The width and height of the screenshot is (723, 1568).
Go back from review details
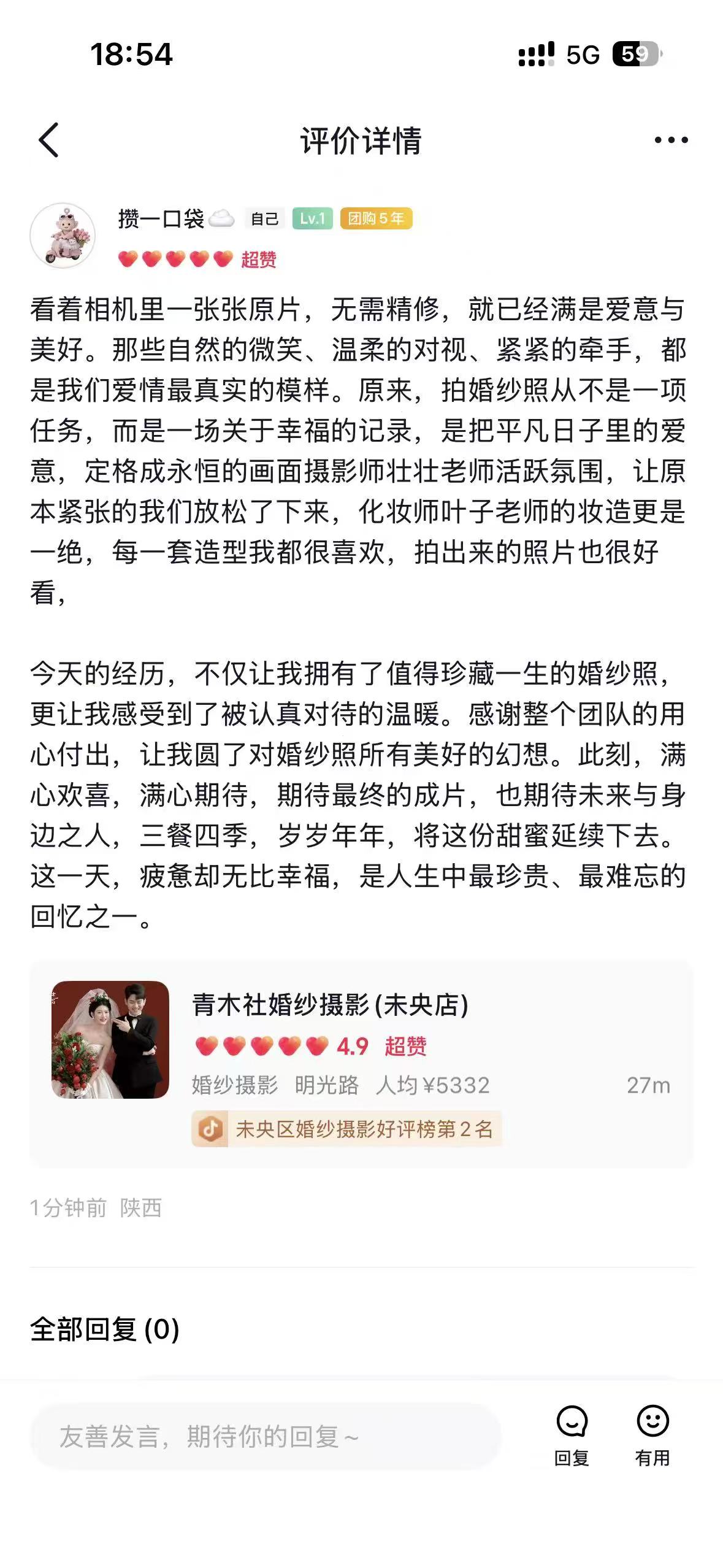(49, 140)
